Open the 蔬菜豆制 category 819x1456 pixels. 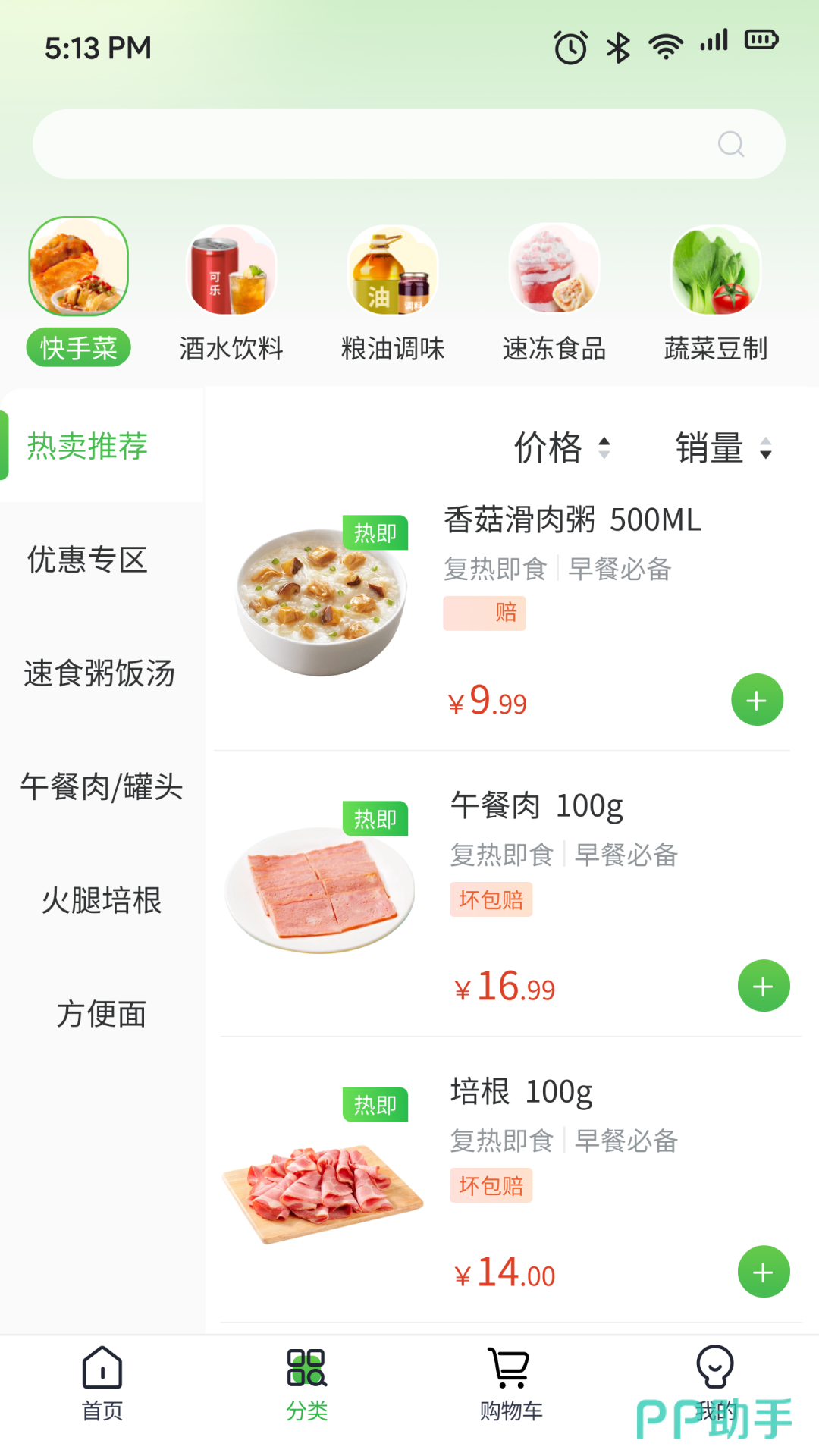(x=716, y=292)
